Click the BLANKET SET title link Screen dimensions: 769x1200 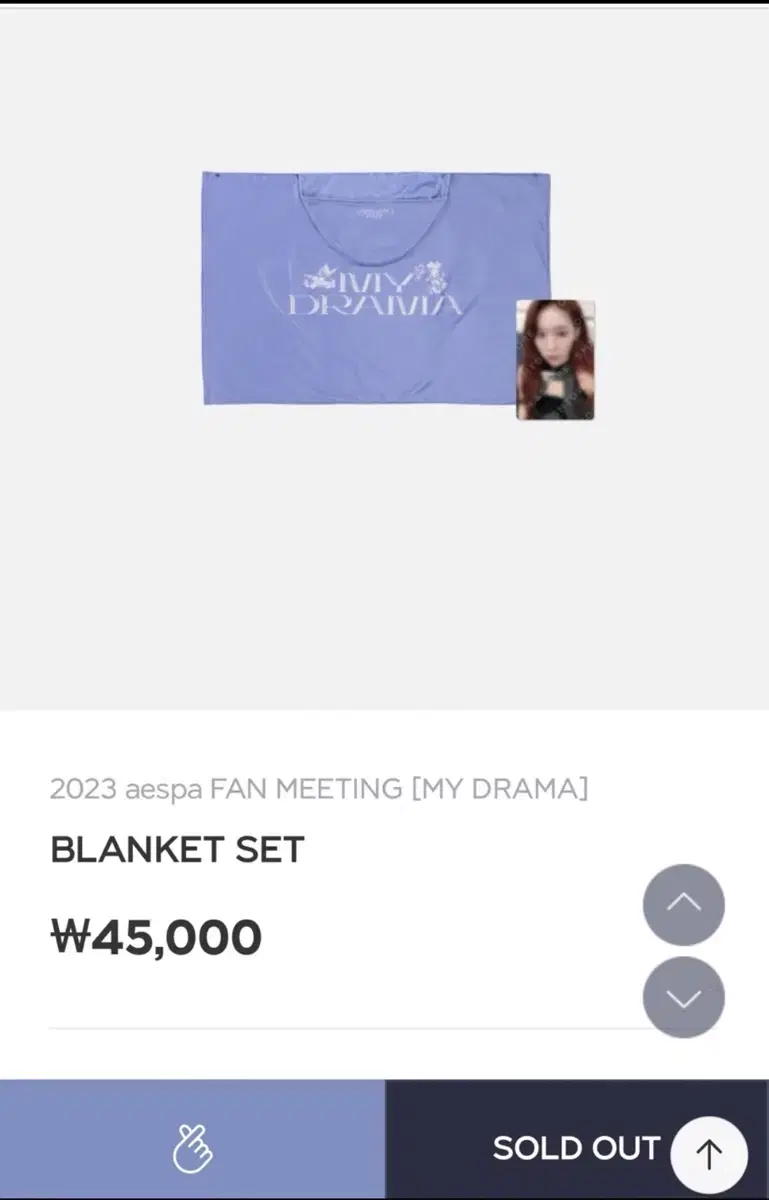click(176, 849)
